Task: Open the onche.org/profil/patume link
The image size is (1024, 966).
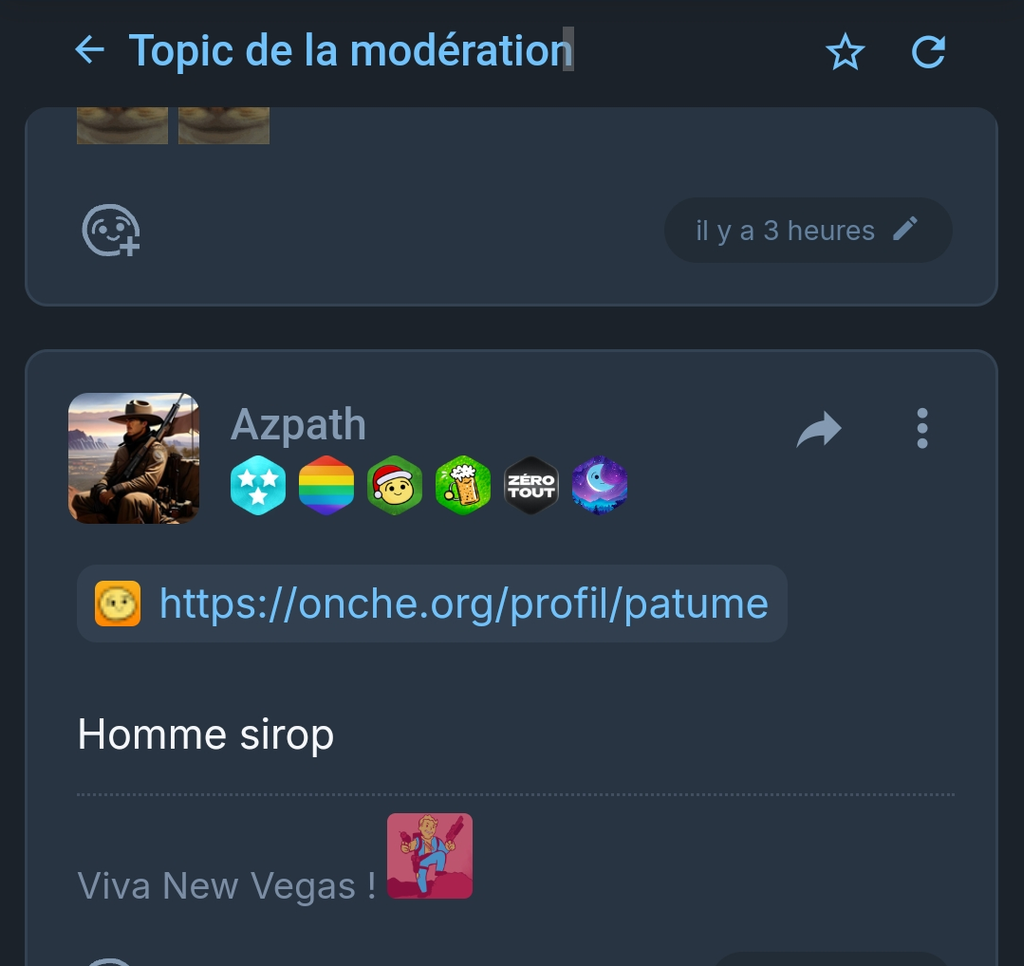Action: 463,604
